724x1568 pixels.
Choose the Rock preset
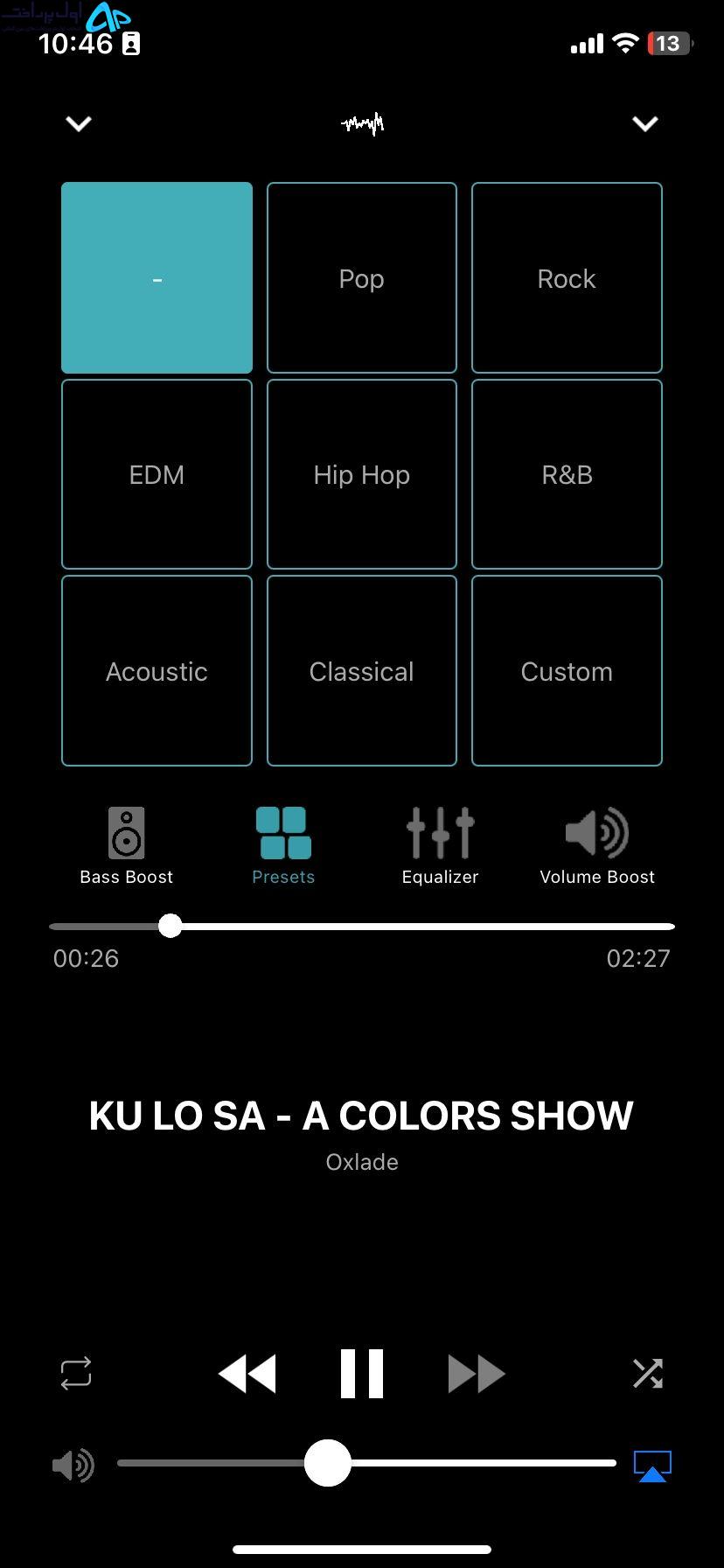(567, 278)
